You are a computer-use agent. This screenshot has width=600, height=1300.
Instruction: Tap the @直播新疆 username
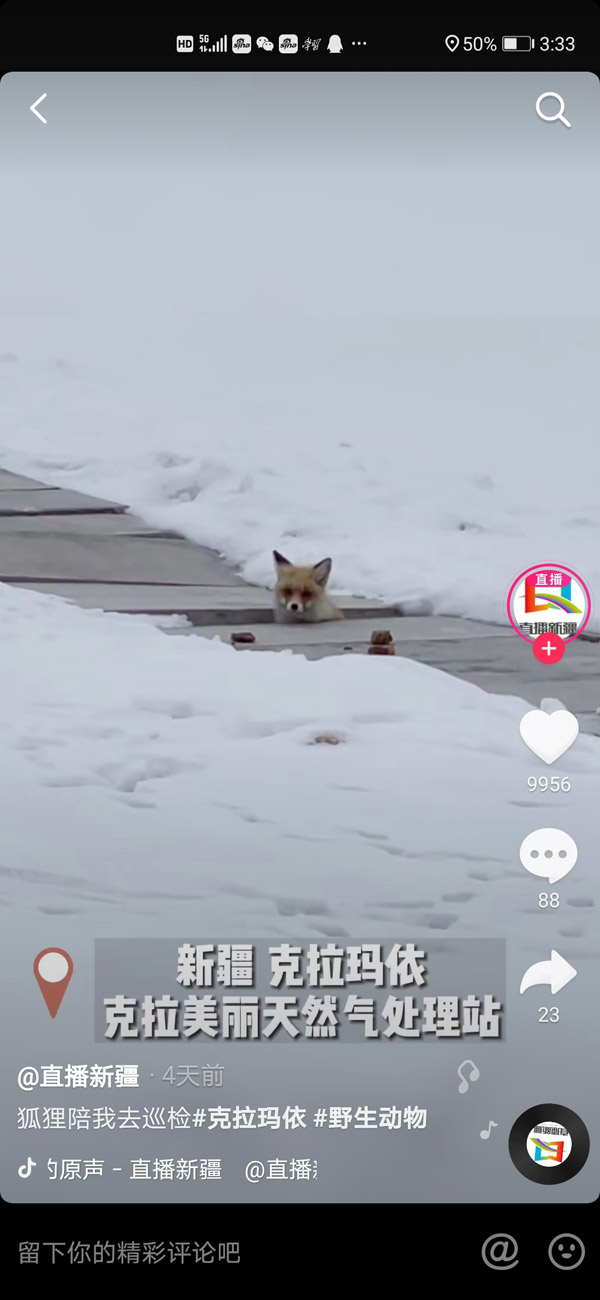point(78,1077)
